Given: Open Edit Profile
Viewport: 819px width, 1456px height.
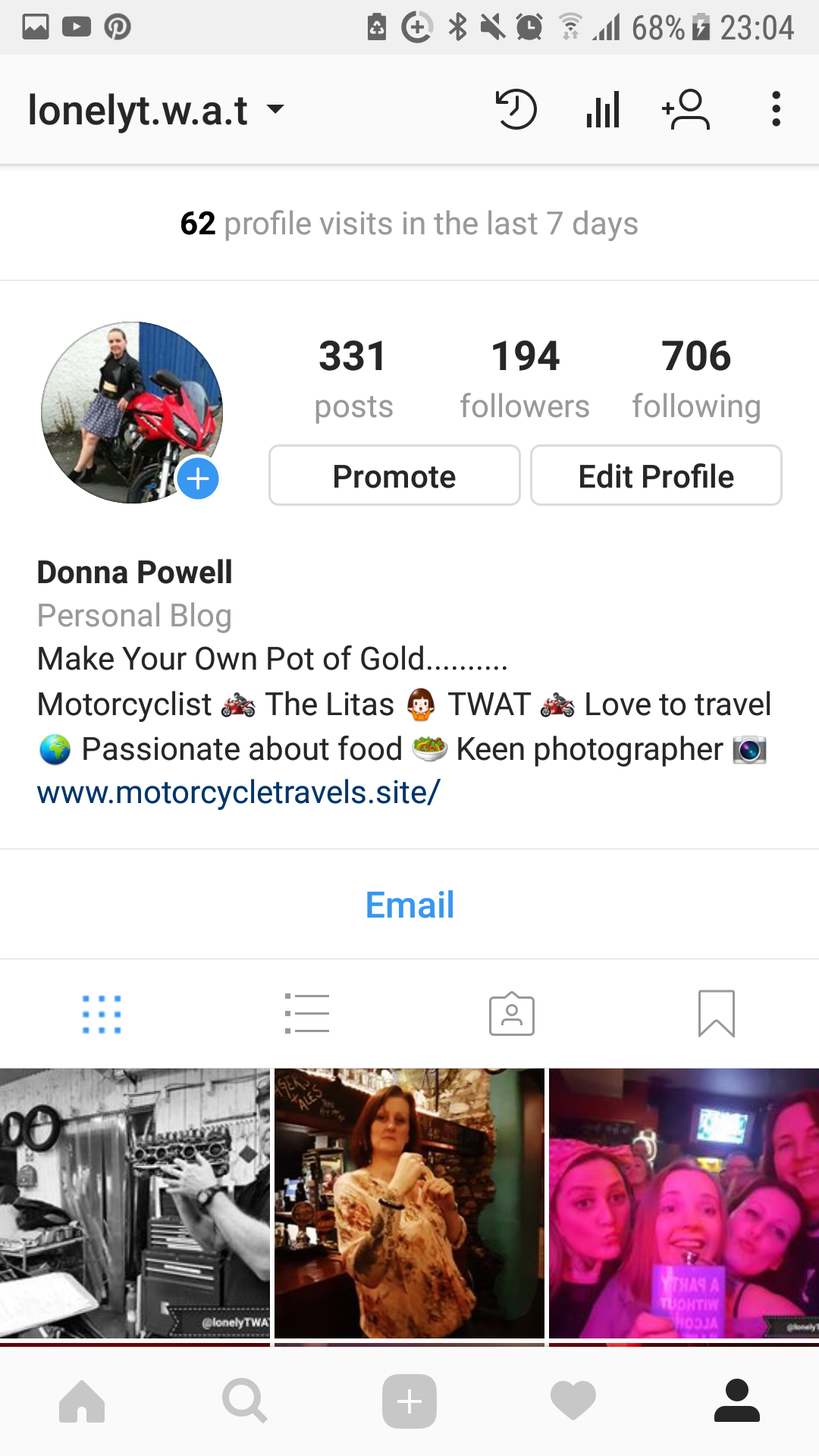Looking at the screenshot, I should 656,476.
